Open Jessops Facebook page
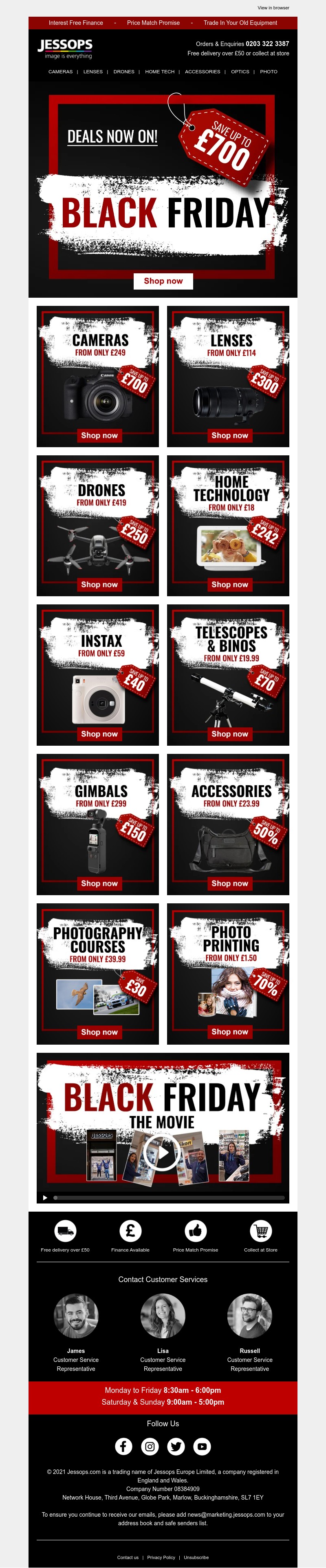Viewport: 326px width, 1568px height. coord(124,1446)
